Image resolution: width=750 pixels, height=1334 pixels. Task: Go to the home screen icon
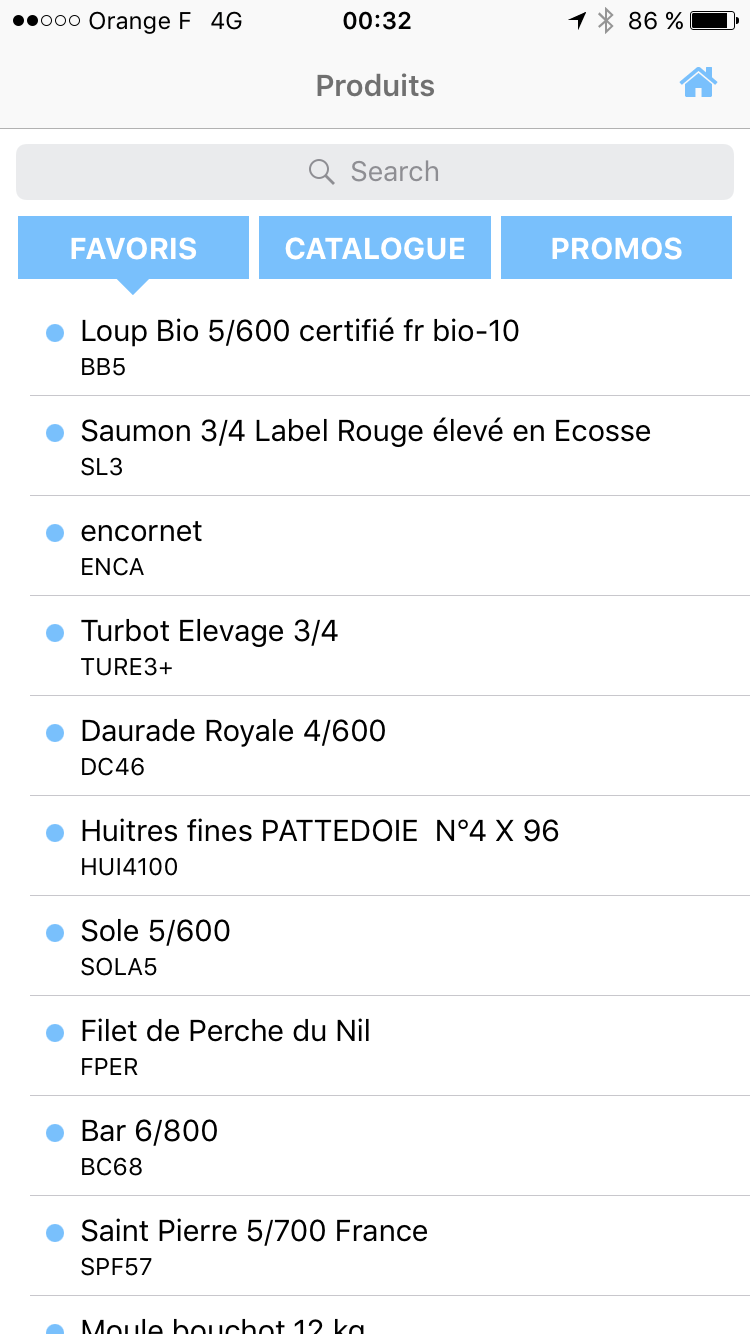click(x=699, y=82)
